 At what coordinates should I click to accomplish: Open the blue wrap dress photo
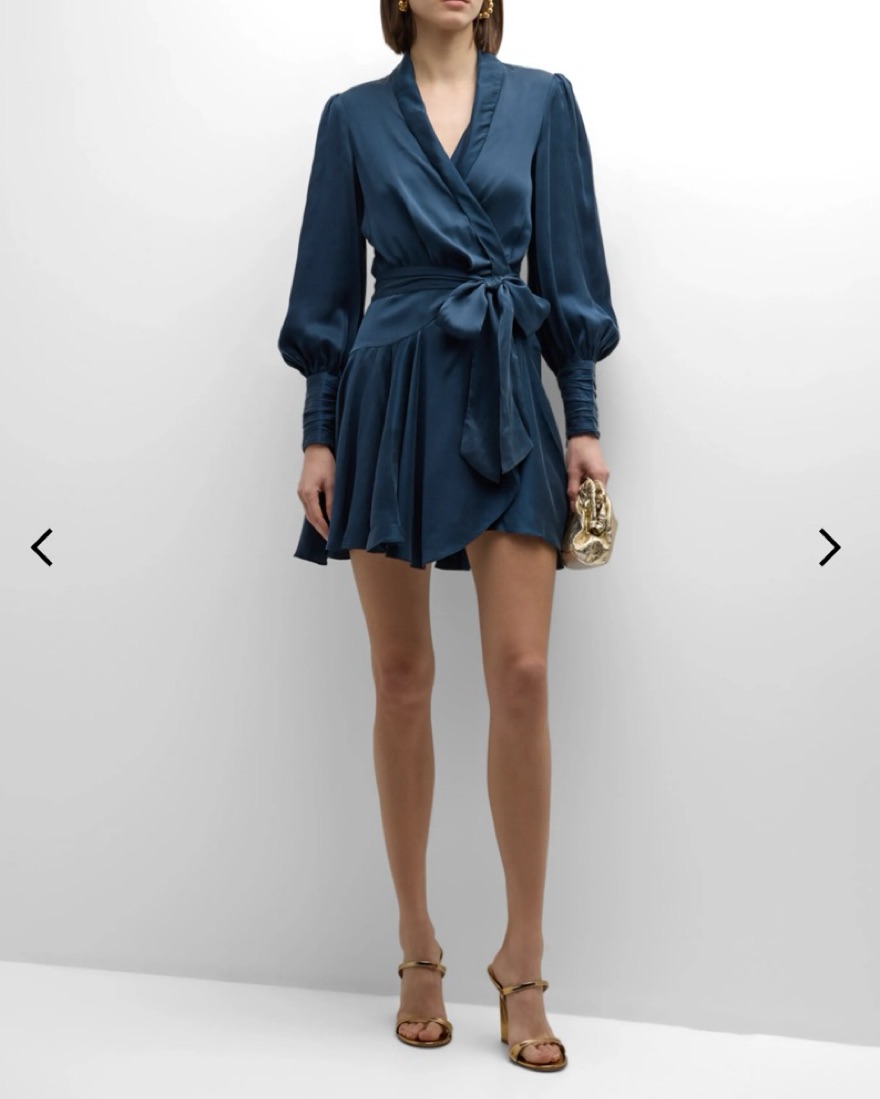coord(440,330)
